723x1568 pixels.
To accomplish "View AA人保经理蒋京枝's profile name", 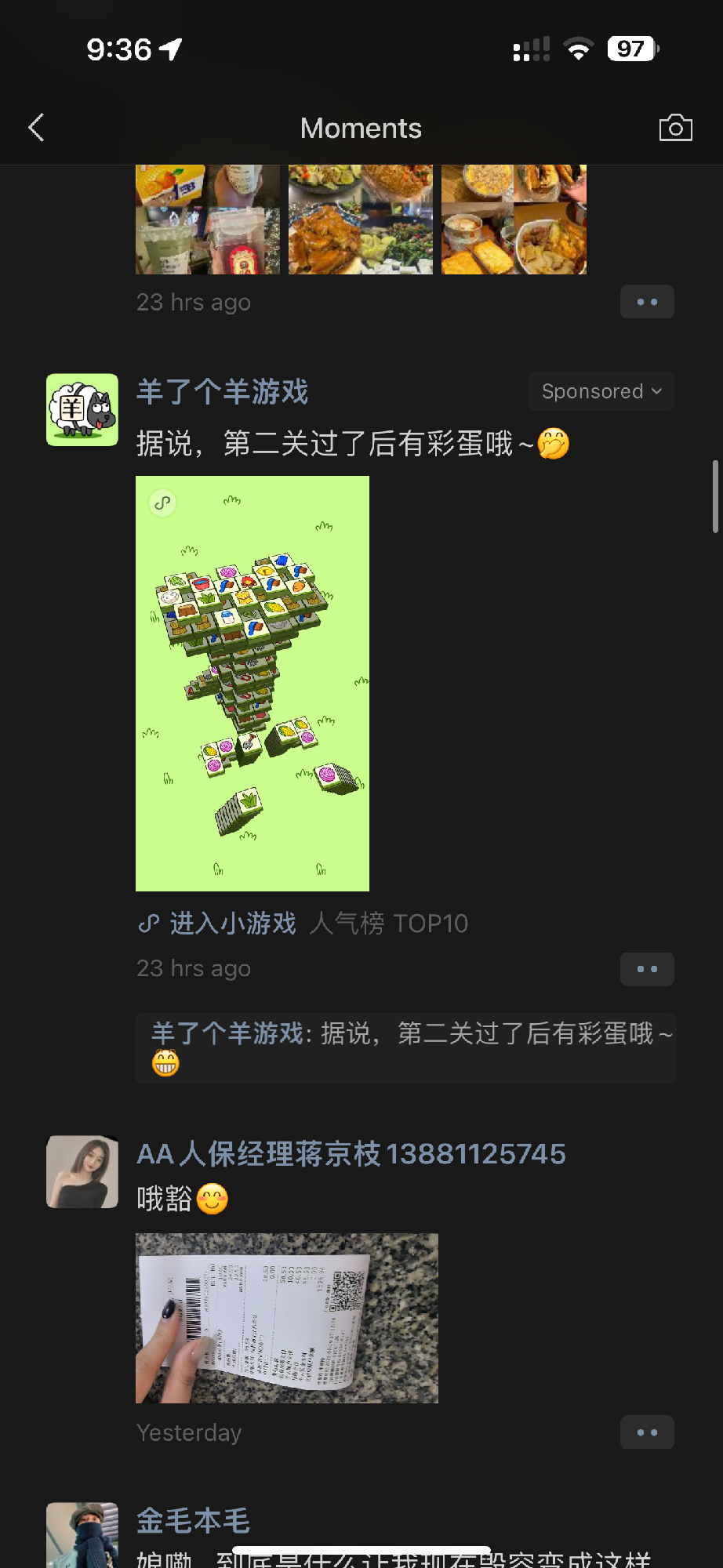I will (351, 1154).
